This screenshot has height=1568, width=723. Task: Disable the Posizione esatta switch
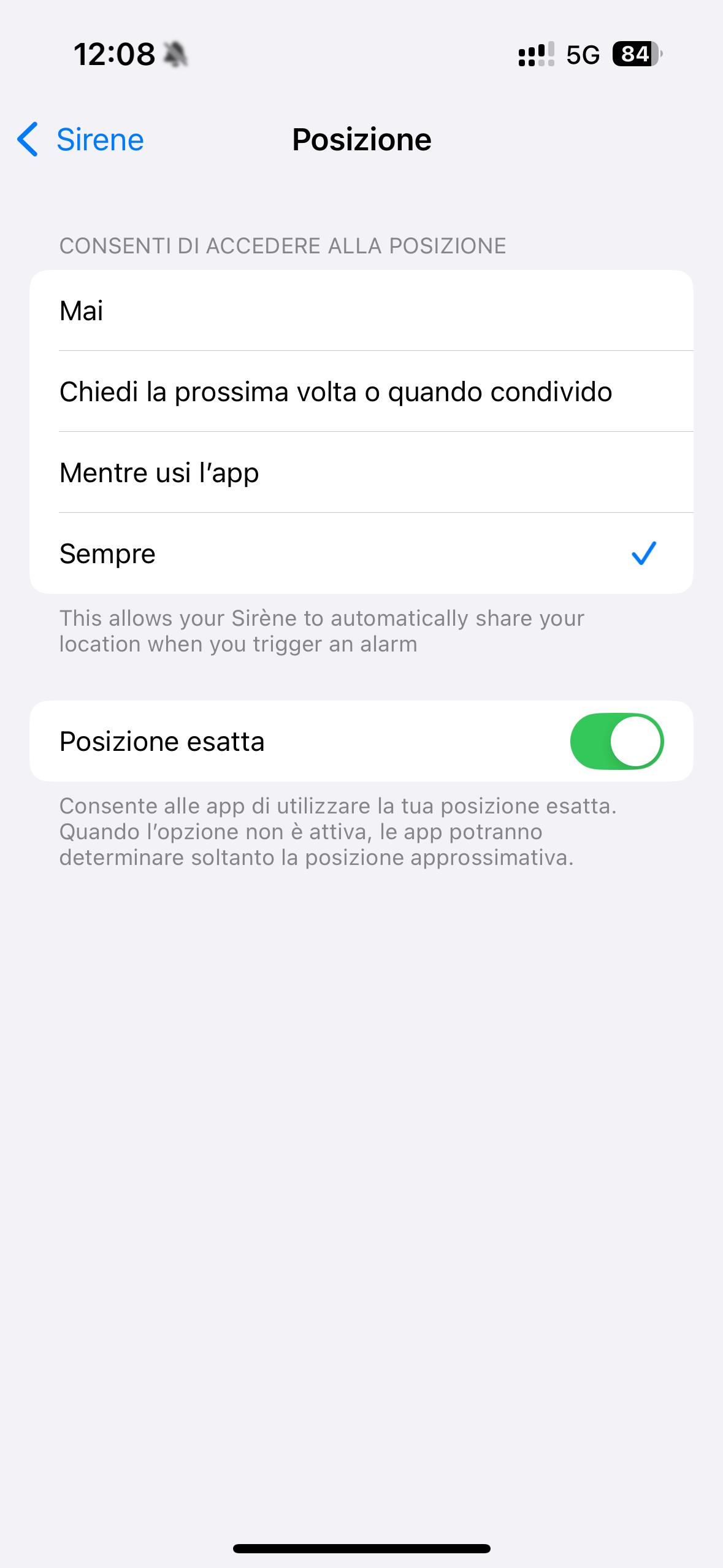tap(616, 741)
